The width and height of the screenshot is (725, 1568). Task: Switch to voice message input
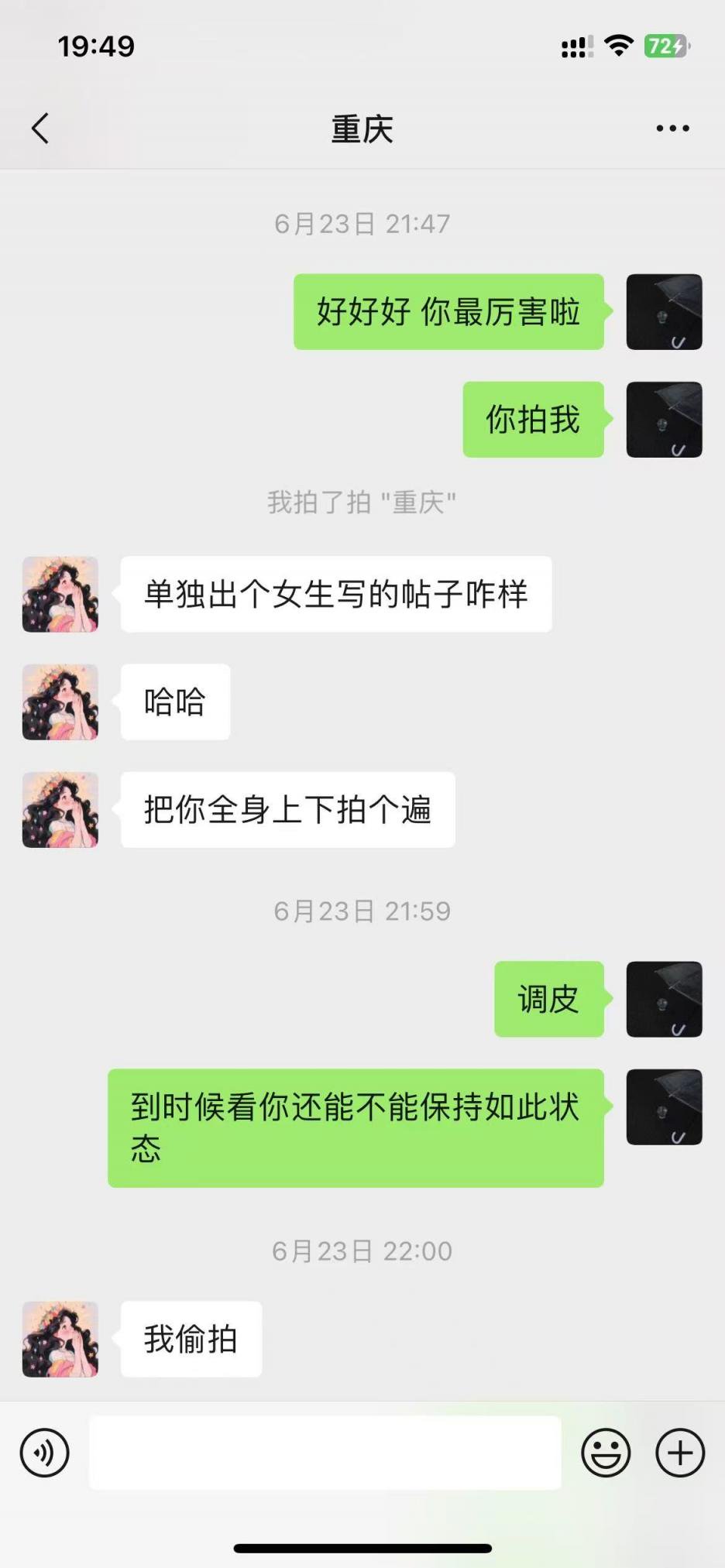pyautogui.click(x=45, y=1453)
